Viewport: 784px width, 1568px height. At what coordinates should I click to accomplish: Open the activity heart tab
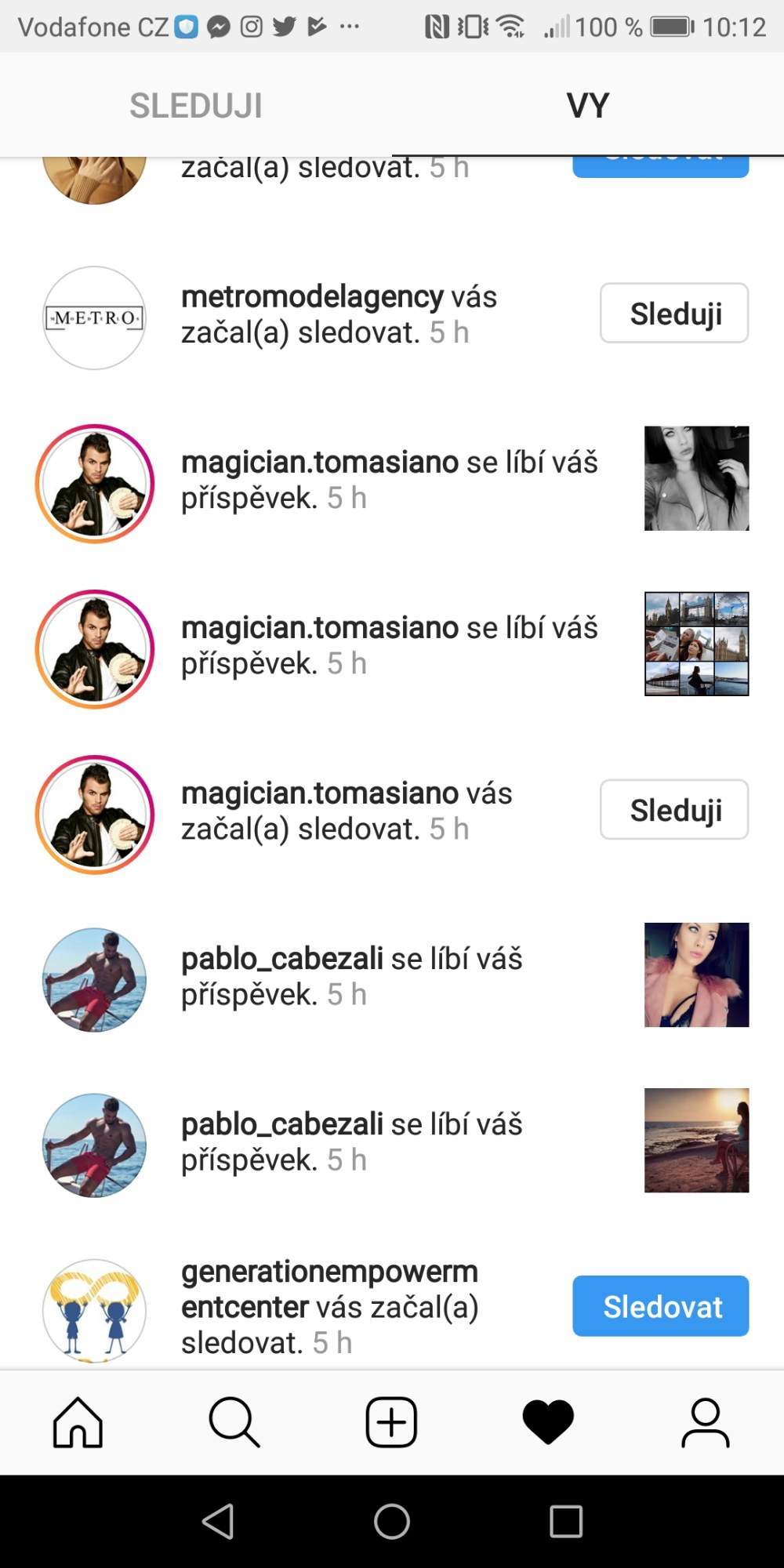(548, 1421)
